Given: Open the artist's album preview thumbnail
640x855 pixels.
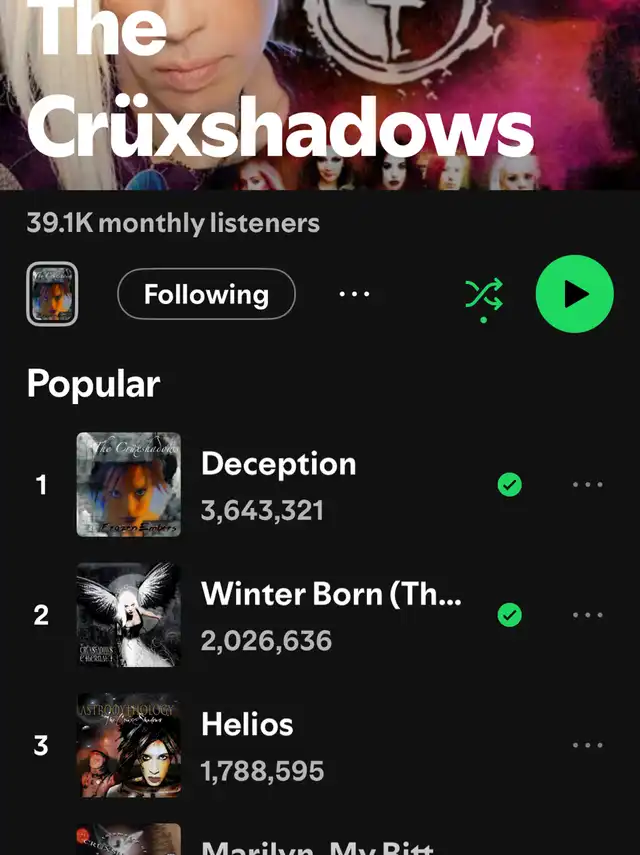Looking at the screenshot, I should [x=52, y=295].
